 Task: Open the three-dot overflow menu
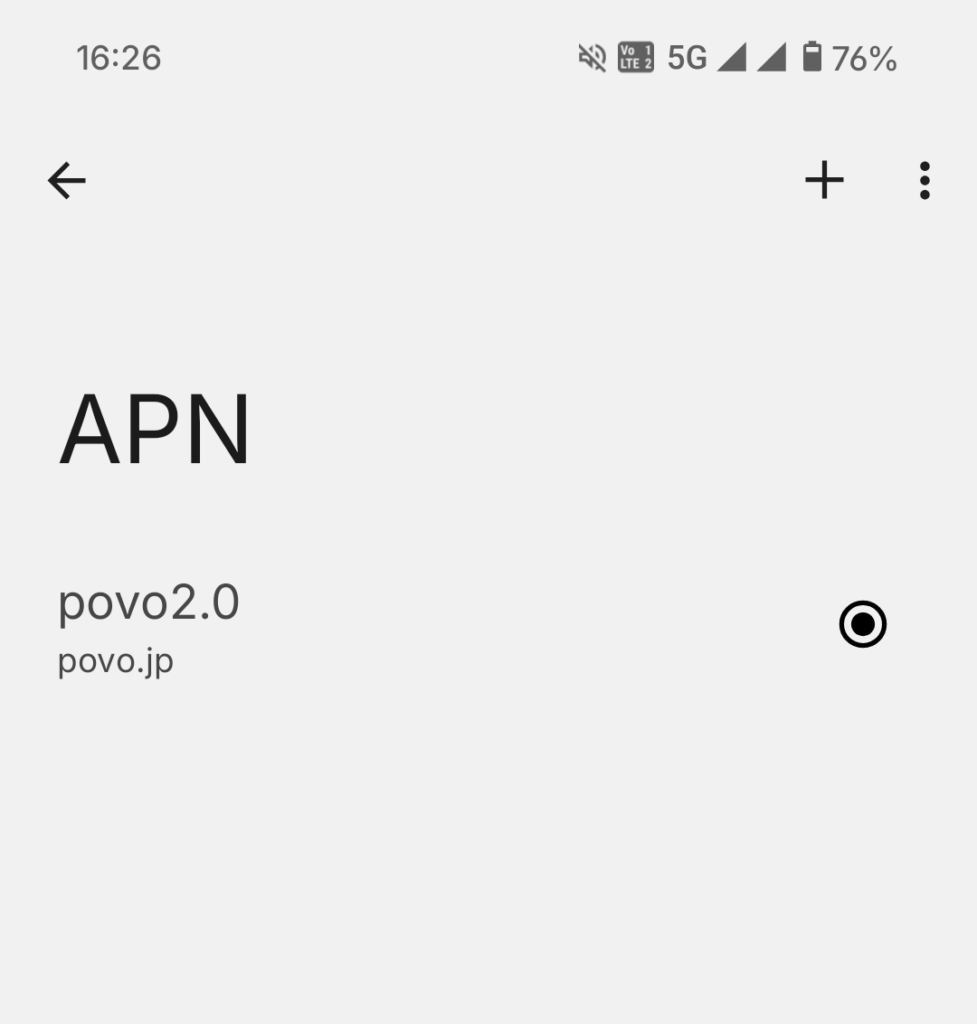click(x=924, y=181)
